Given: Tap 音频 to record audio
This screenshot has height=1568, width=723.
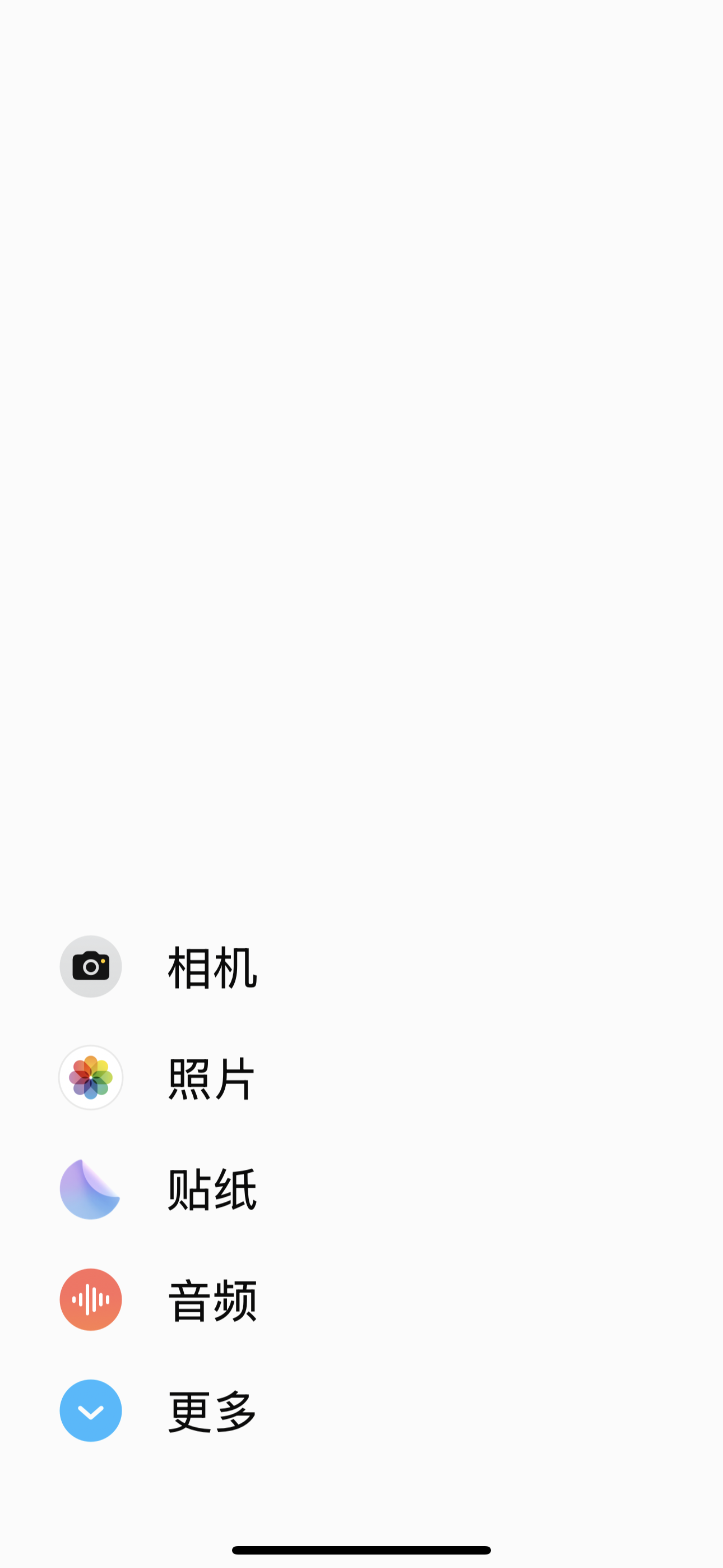Looking at the screenshot, I should click(x=158, y=1299).
